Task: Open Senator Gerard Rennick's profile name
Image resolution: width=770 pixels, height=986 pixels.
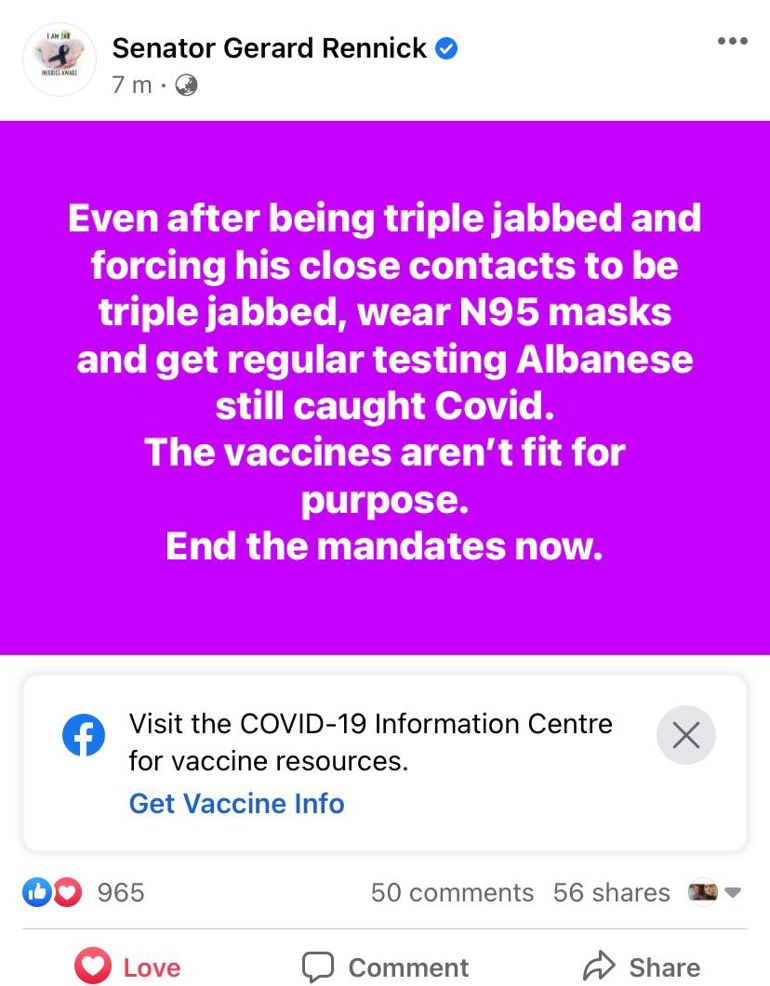Action: (270, 47)
